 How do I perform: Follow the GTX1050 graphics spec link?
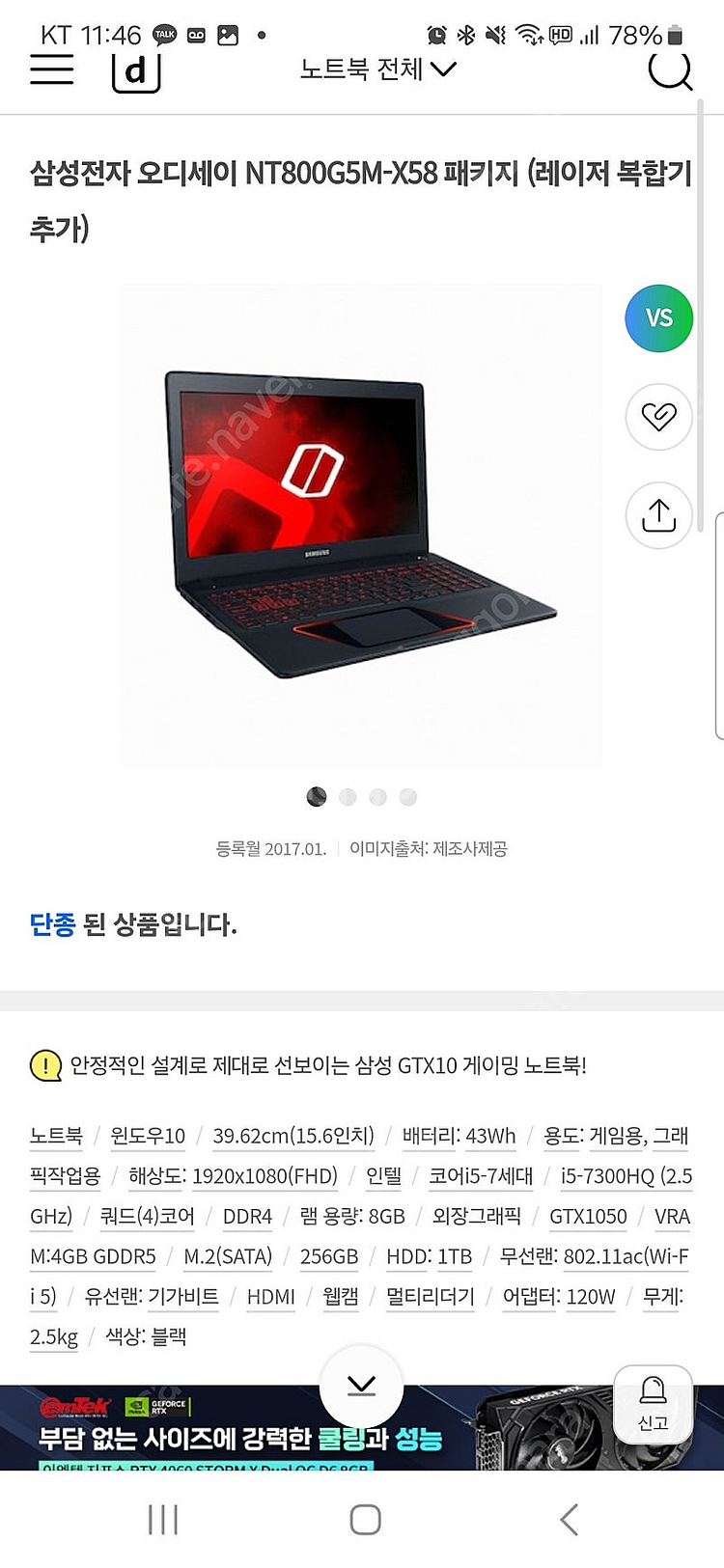pyautogui.click(x=588, y=1217)
